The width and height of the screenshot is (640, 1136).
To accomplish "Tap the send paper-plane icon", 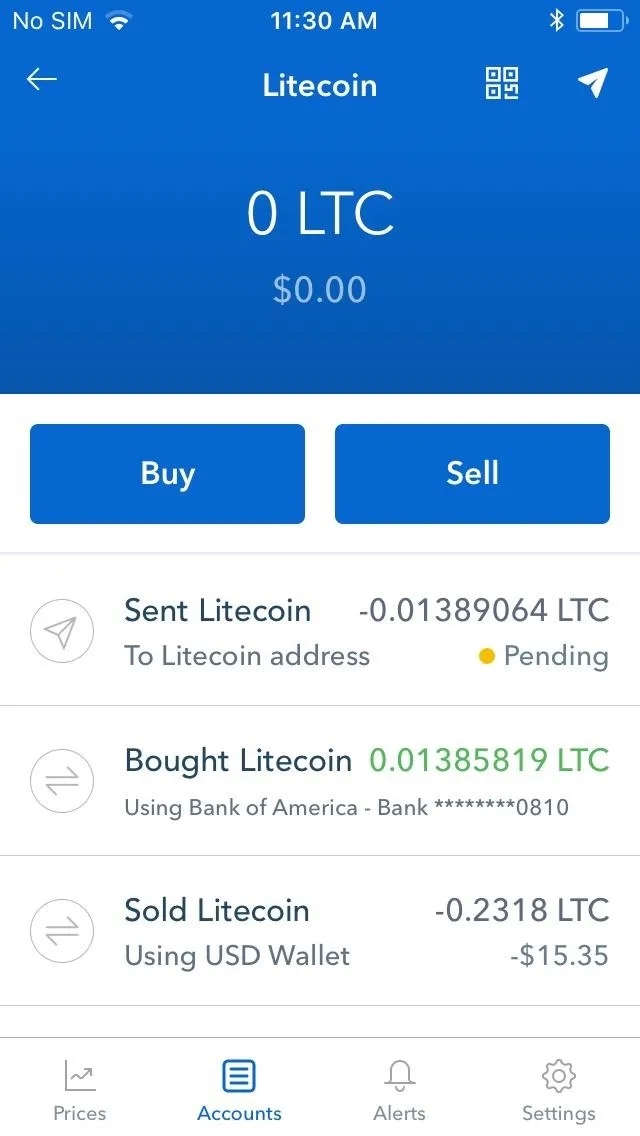I will pyautogui.click(x=592, y=83).
